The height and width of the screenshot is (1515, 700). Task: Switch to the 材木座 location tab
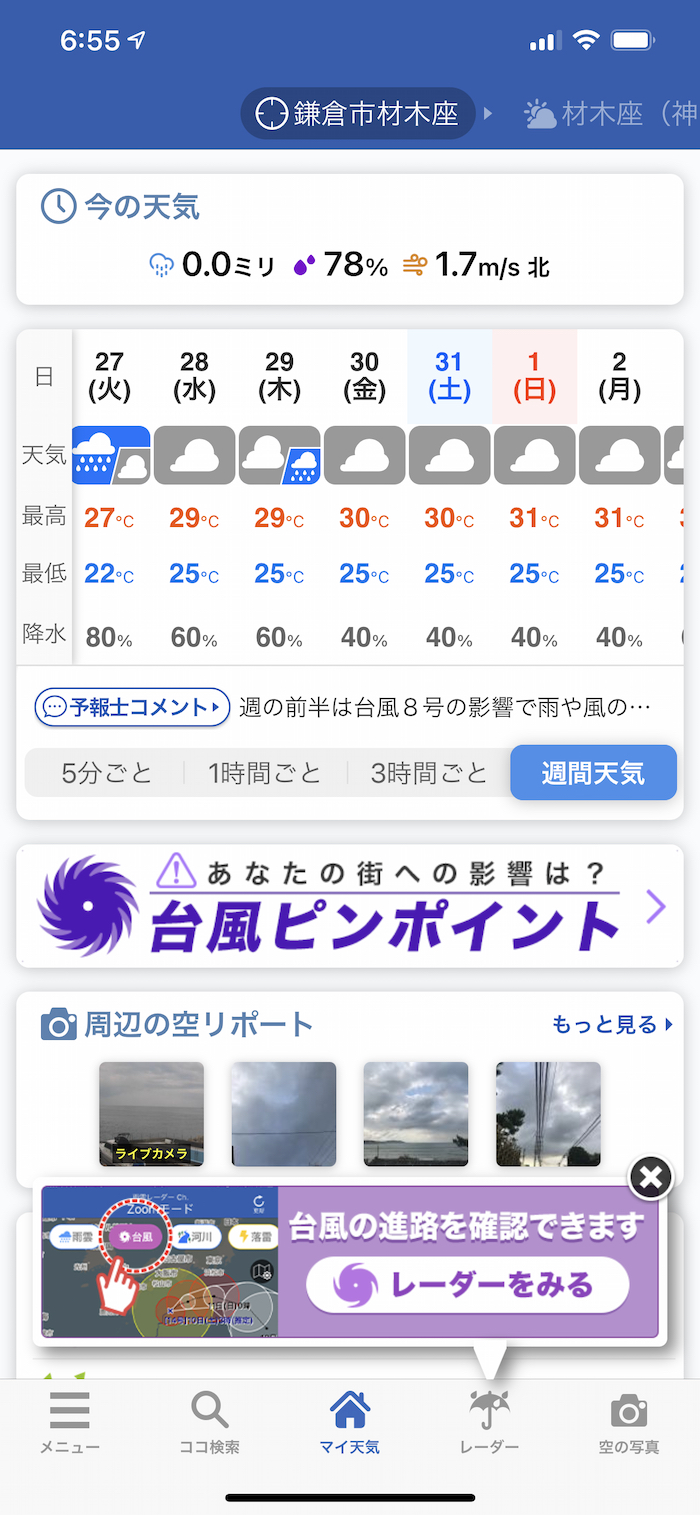click(610, 114)
